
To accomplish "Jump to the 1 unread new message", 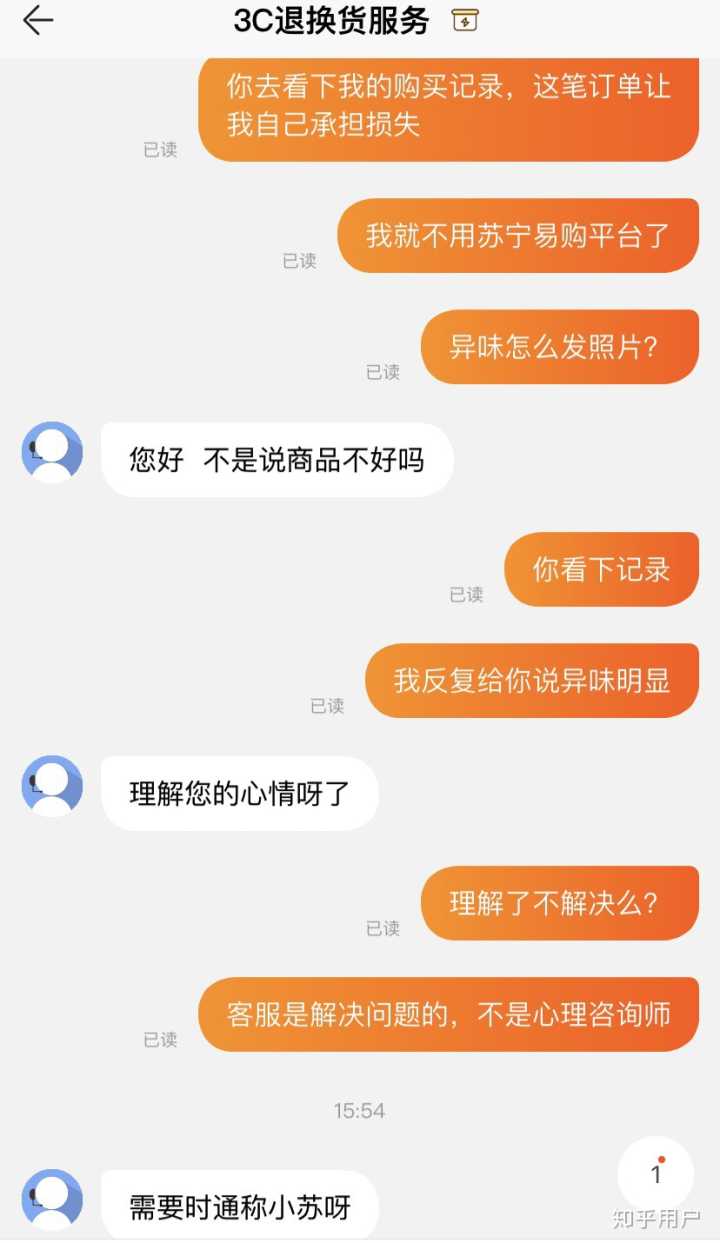I will [x=656, y=1174].
